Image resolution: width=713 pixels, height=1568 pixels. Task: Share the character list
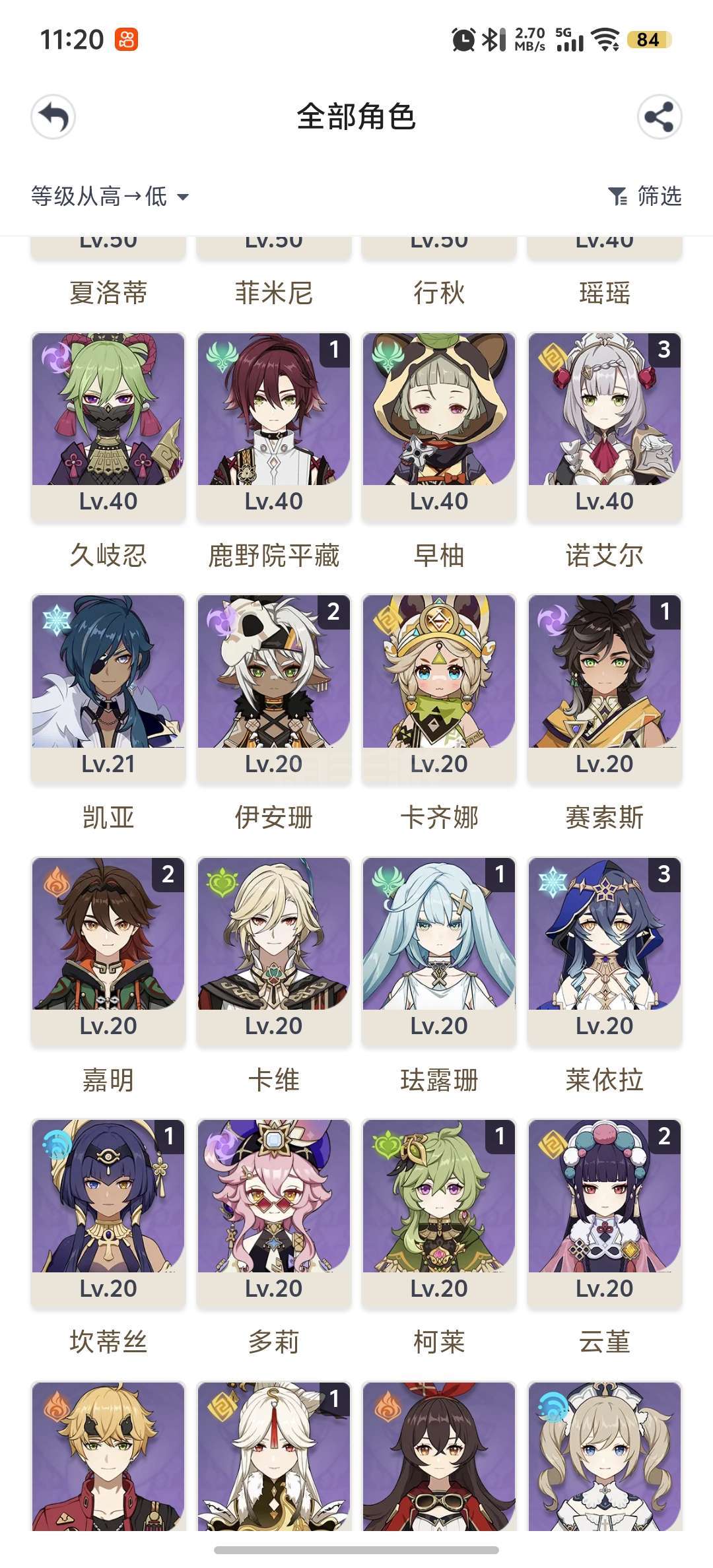(659, 117)
